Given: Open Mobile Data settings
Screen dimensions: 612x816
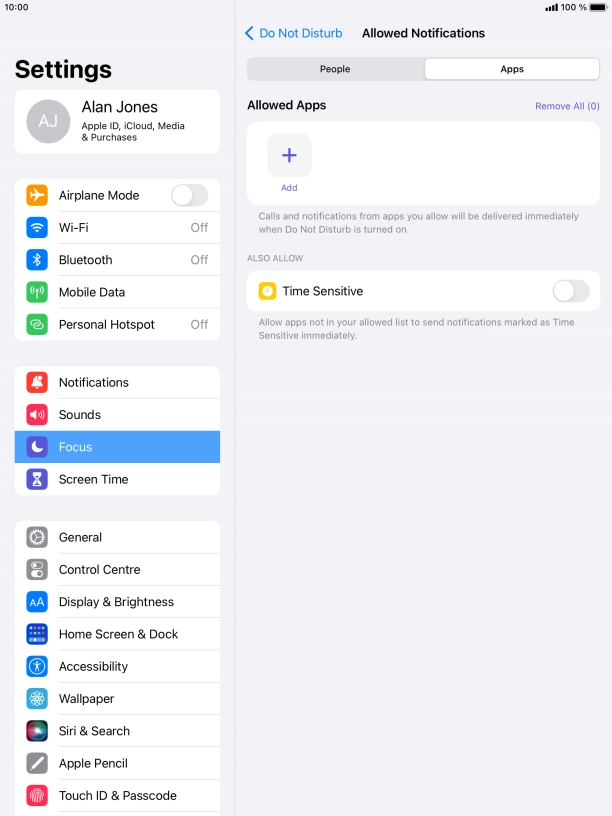Looking at the screenshot, I should (117, 292).
